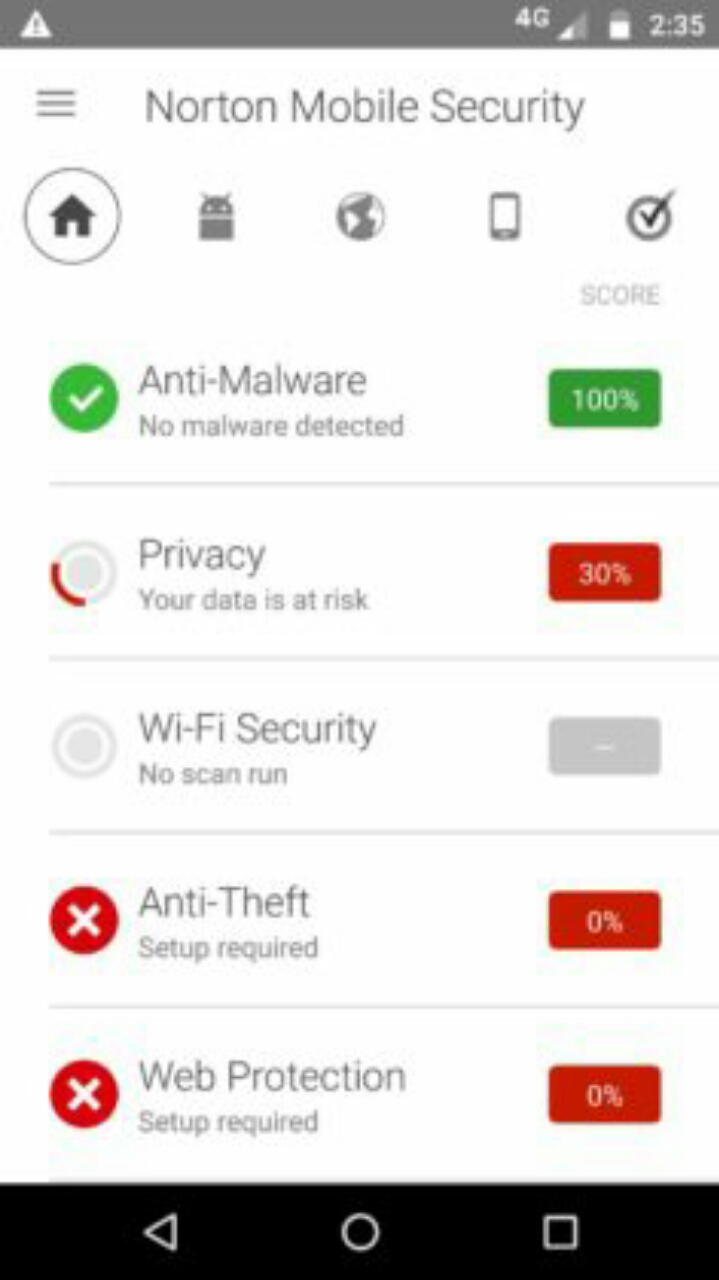Tap the system recent apps button
This screenshot has width=719, height=1280.
(x=560, y=1232)
